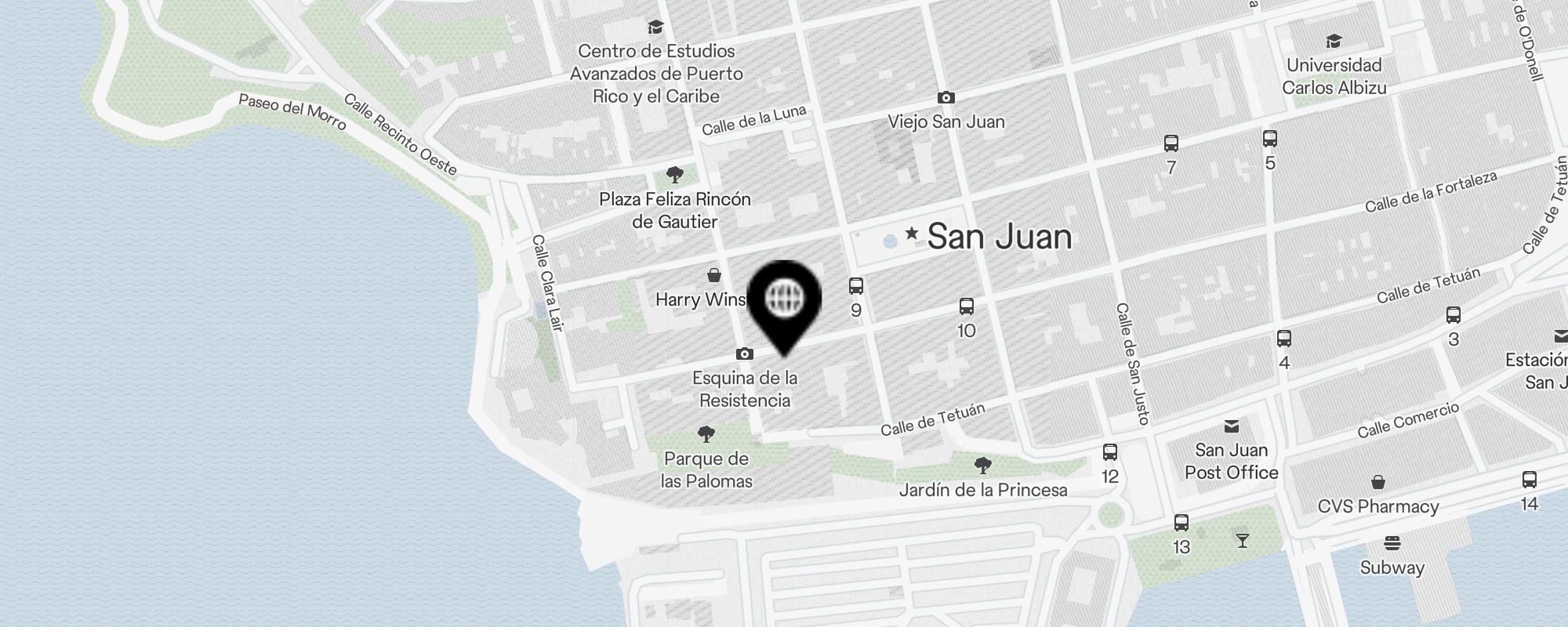Screen dimensions: 1568x627
Task: Select the Jardín de la Princesa marker
Action: [982, 466]
